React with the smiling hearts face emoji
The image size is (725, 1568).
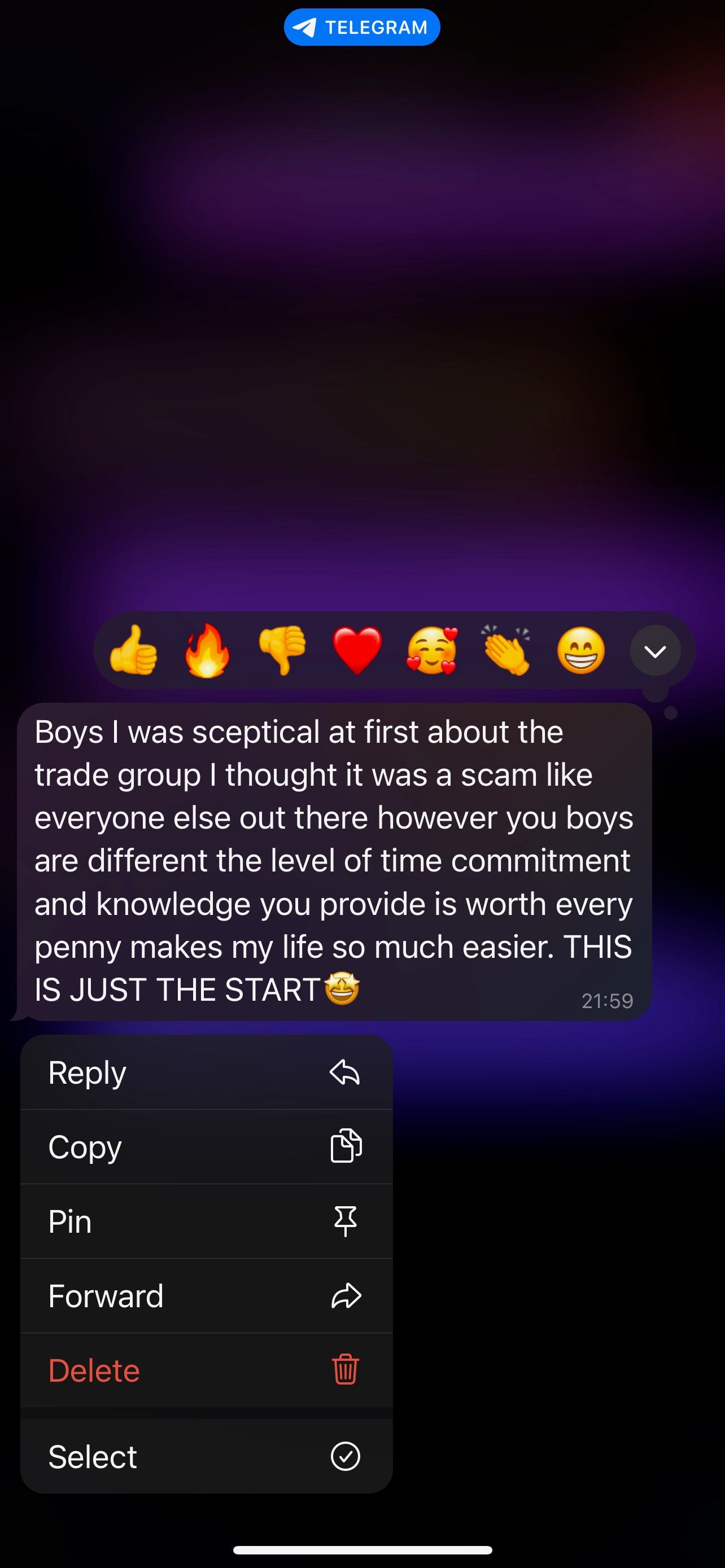432,651
